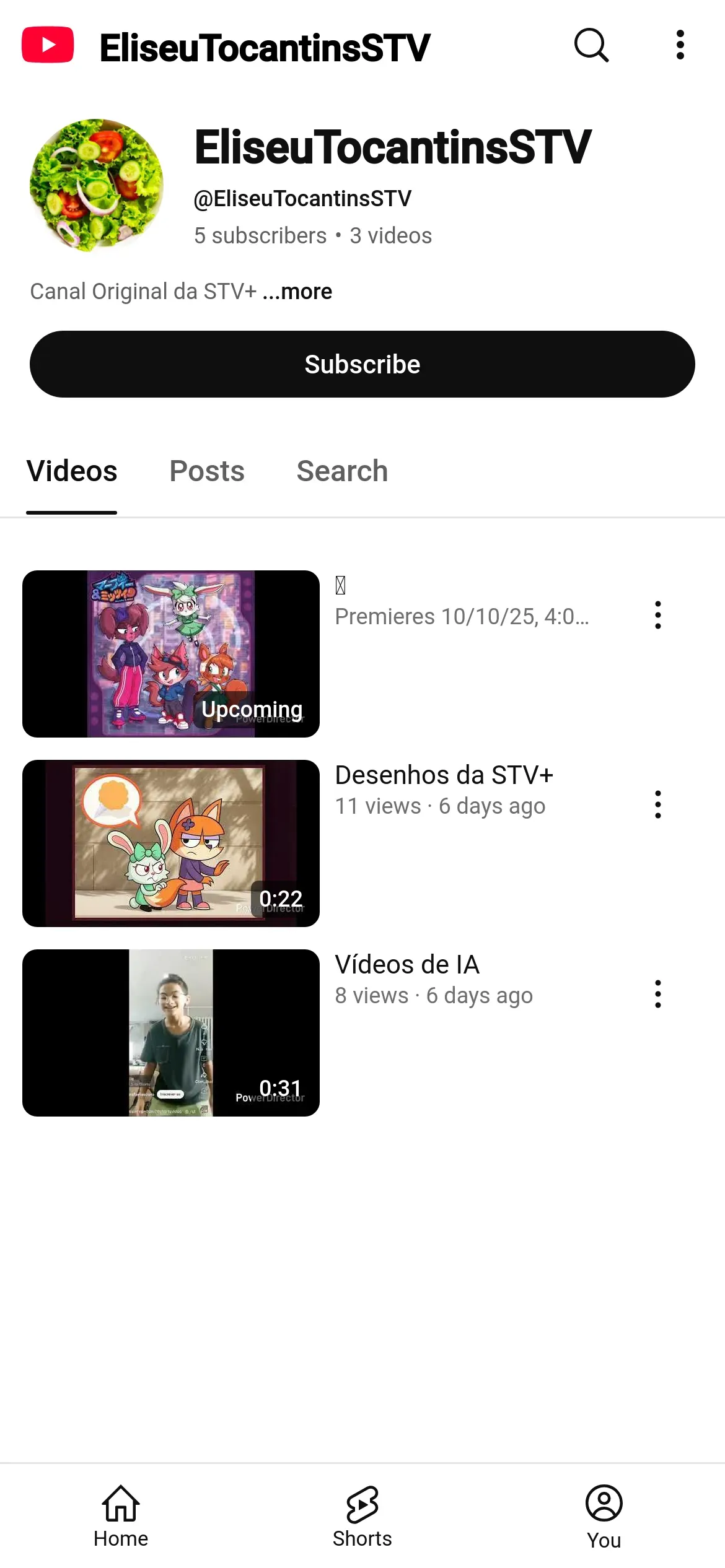Open the search icon in the top bar
Image resolution: width=725 pixels, height=1568 pixels.
coord(591,45)
